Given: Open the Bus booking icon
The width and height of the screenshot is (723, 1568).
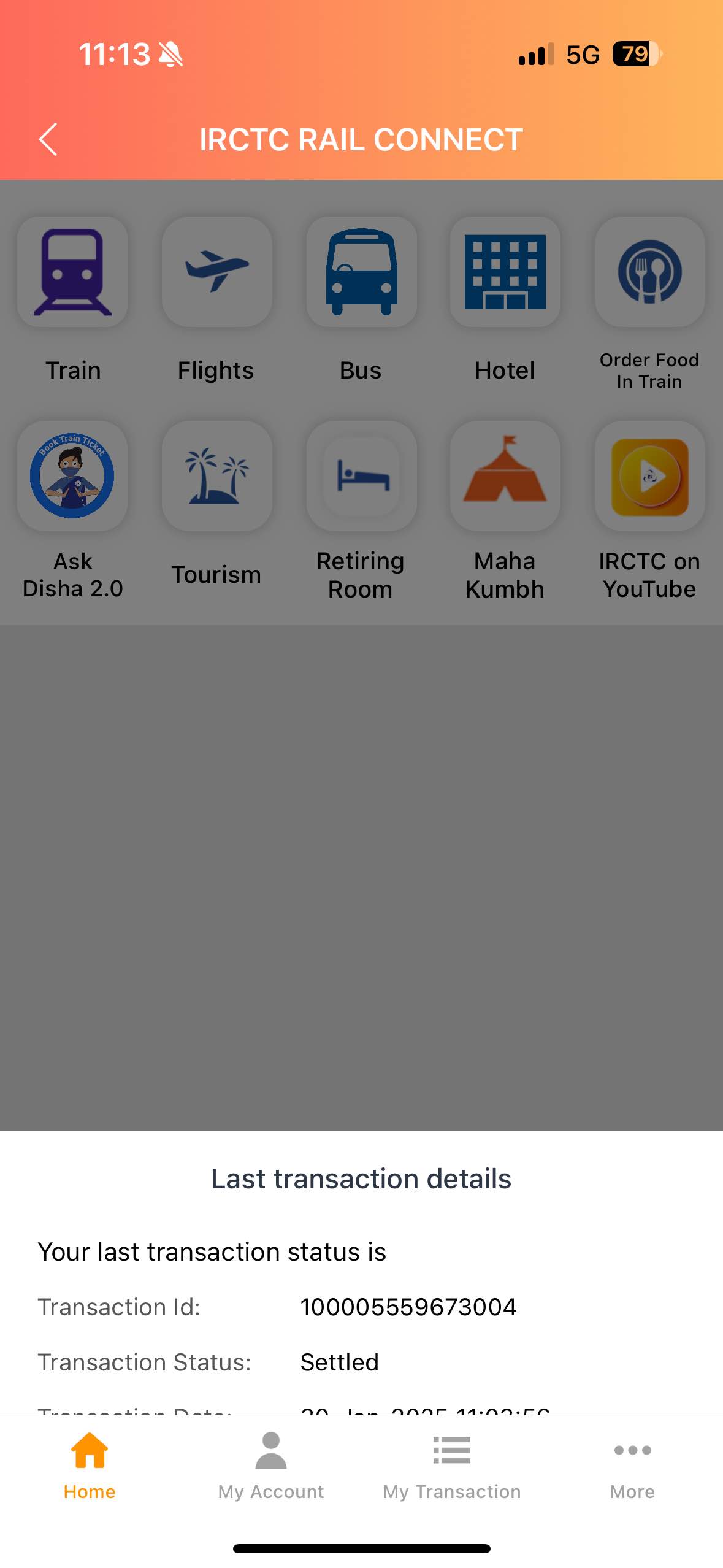Looking at the screenshot, I should click(x=361, y=272).
